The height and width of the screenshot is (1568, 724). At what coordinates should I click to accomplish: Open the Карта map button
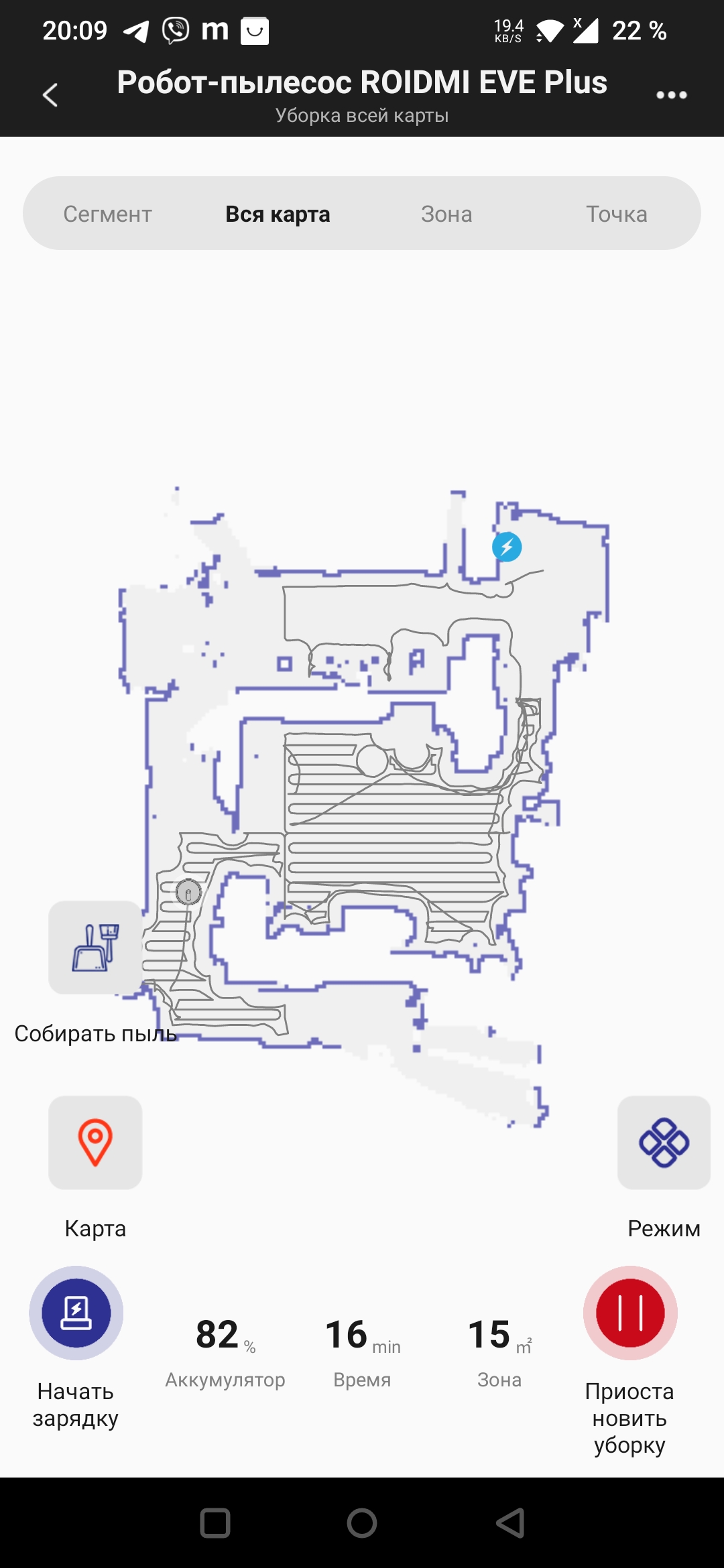[x=95, y=1142]
